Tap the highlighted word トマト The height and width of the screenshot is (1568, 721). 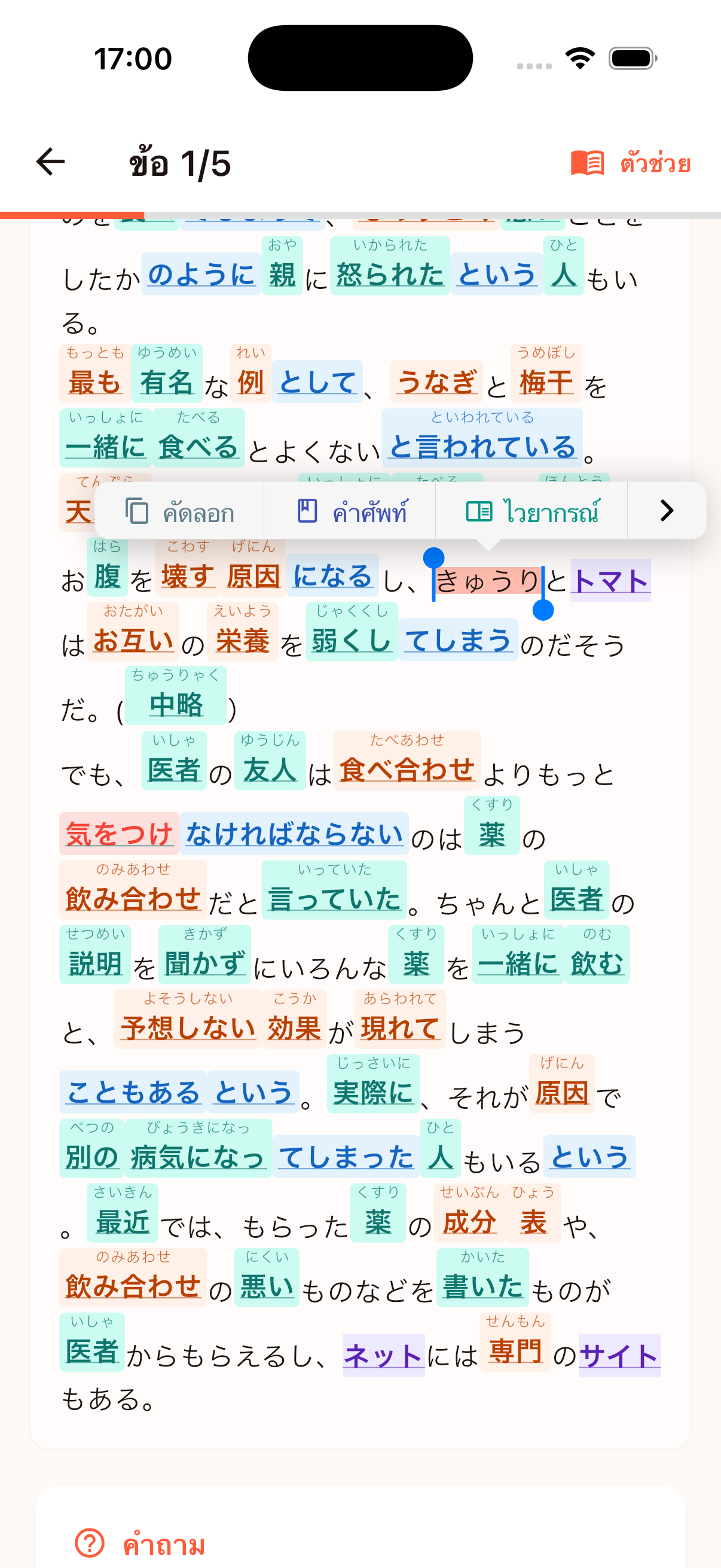611,580
